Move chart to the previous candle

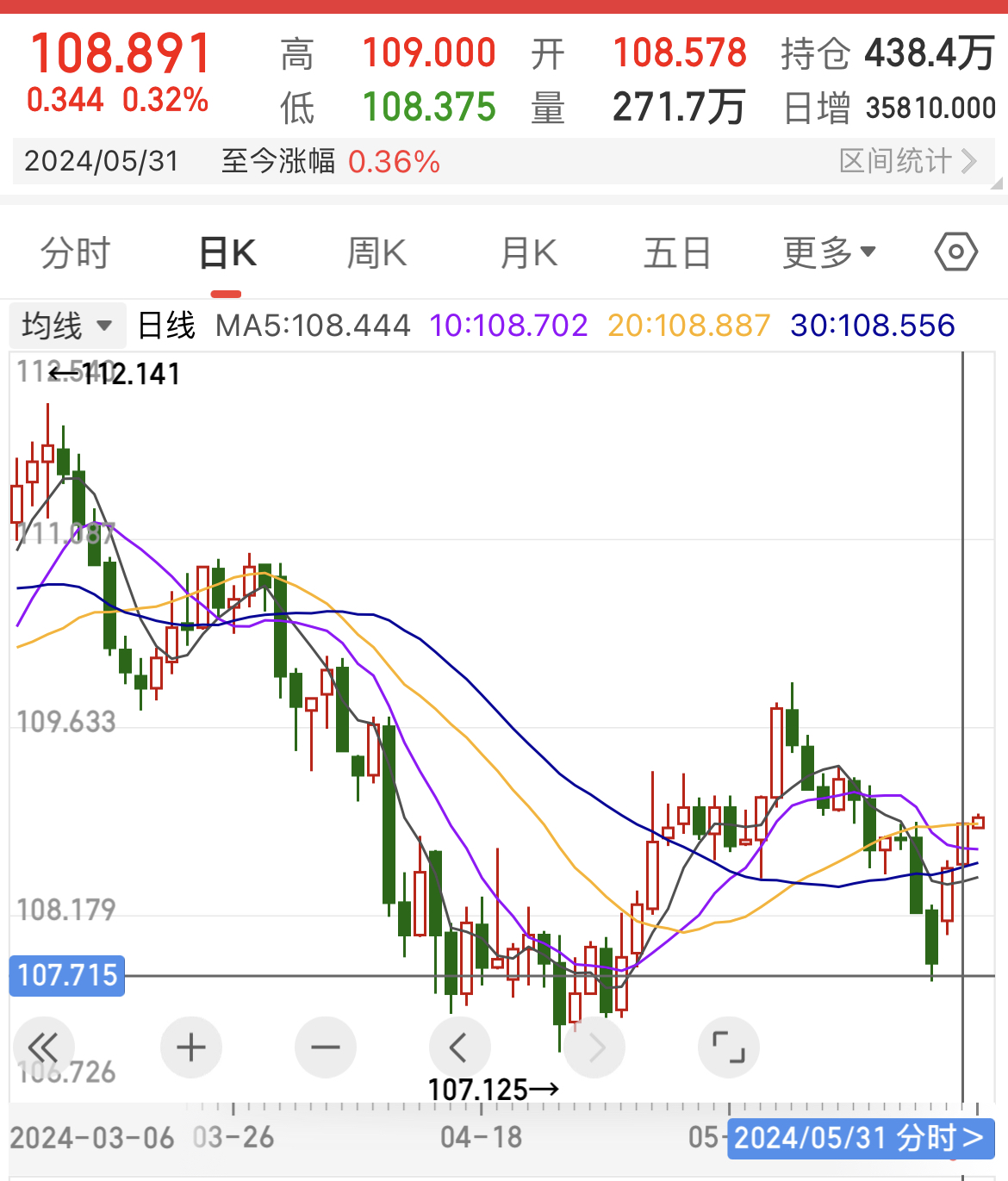coord(459,1047)
